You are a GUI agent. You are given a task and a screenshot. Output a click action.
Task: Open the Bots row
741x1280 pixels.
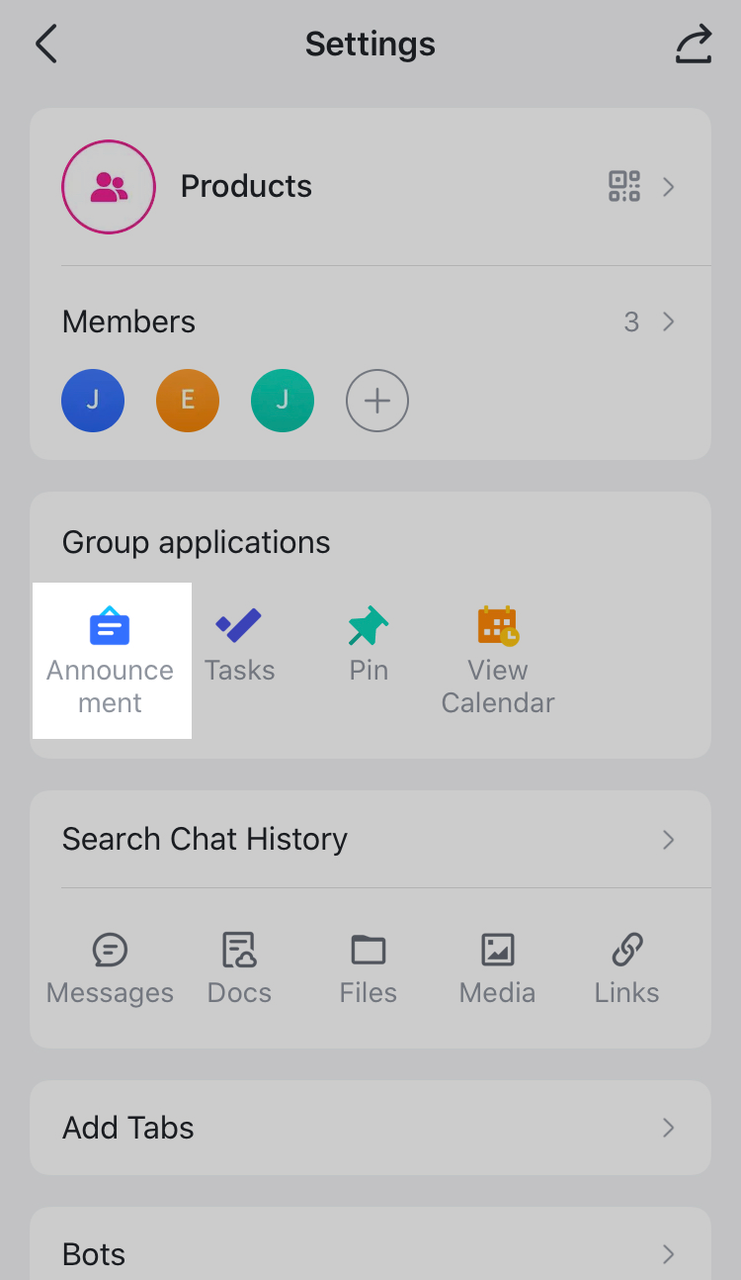point(370,1254)
